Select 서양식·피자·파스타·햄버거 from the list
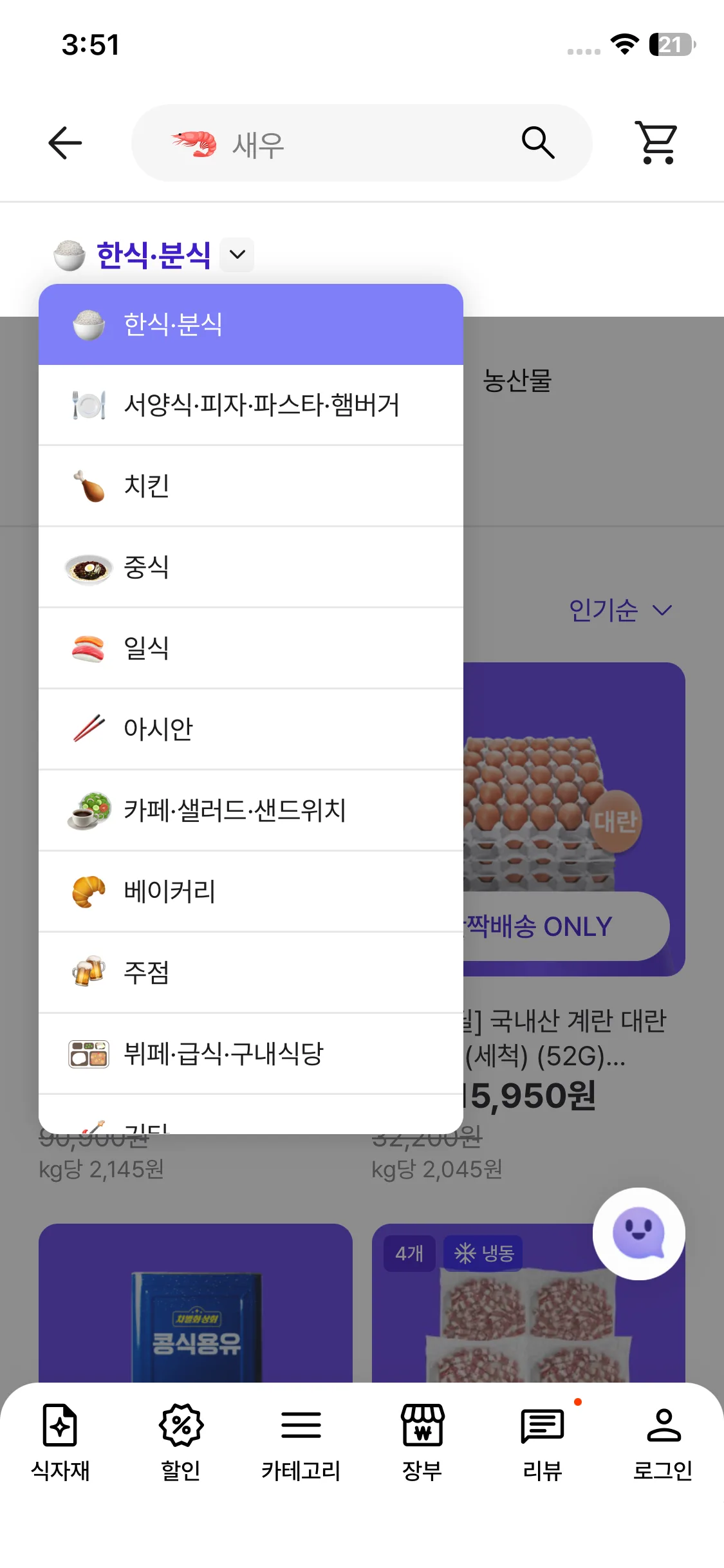Screen dimensions: 724x1568 pyautogui.click(x=251, y=406)
